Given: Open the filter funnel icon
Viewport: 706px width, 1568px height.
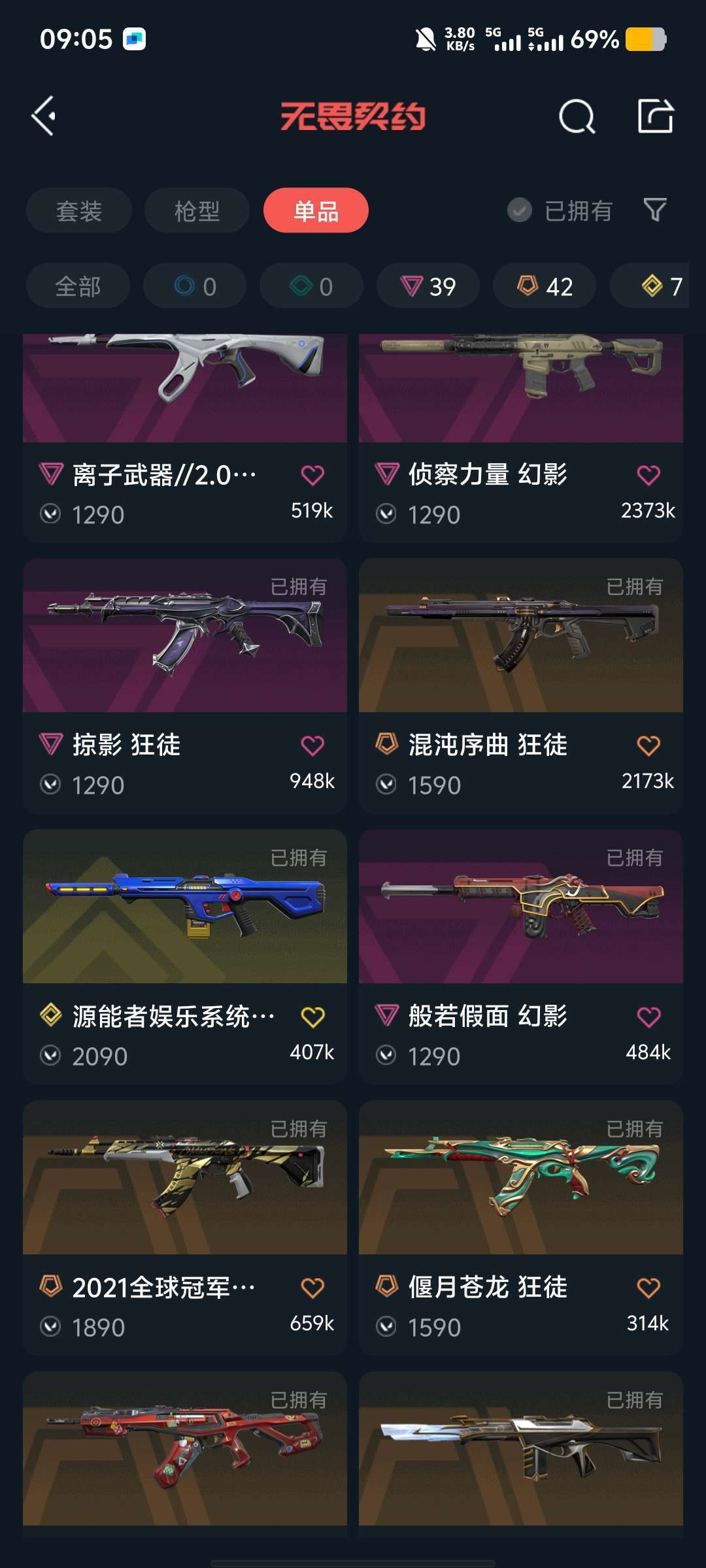Looking at the screenshot, I should 655,210.
